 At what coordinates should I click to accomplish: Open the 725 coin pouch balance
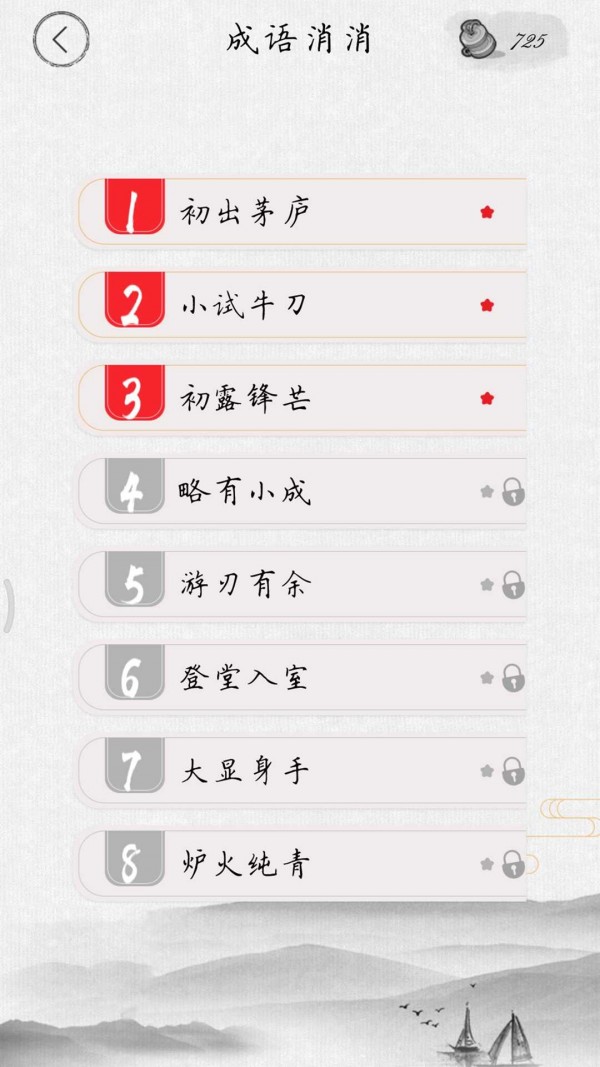pos(505,40)
